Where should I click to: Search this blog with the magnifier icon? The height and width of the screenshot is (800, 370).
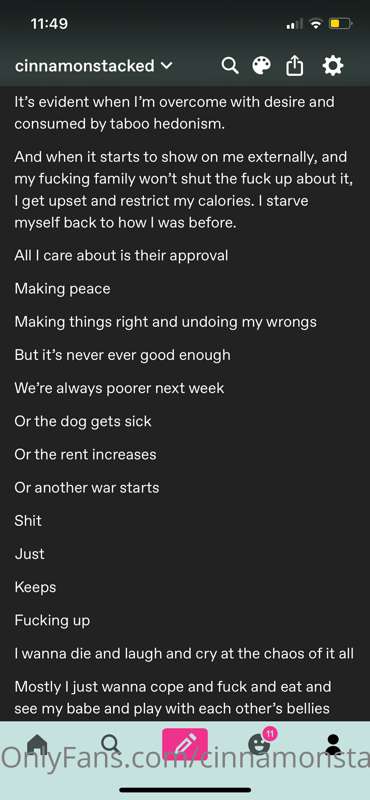coord(230,66)
